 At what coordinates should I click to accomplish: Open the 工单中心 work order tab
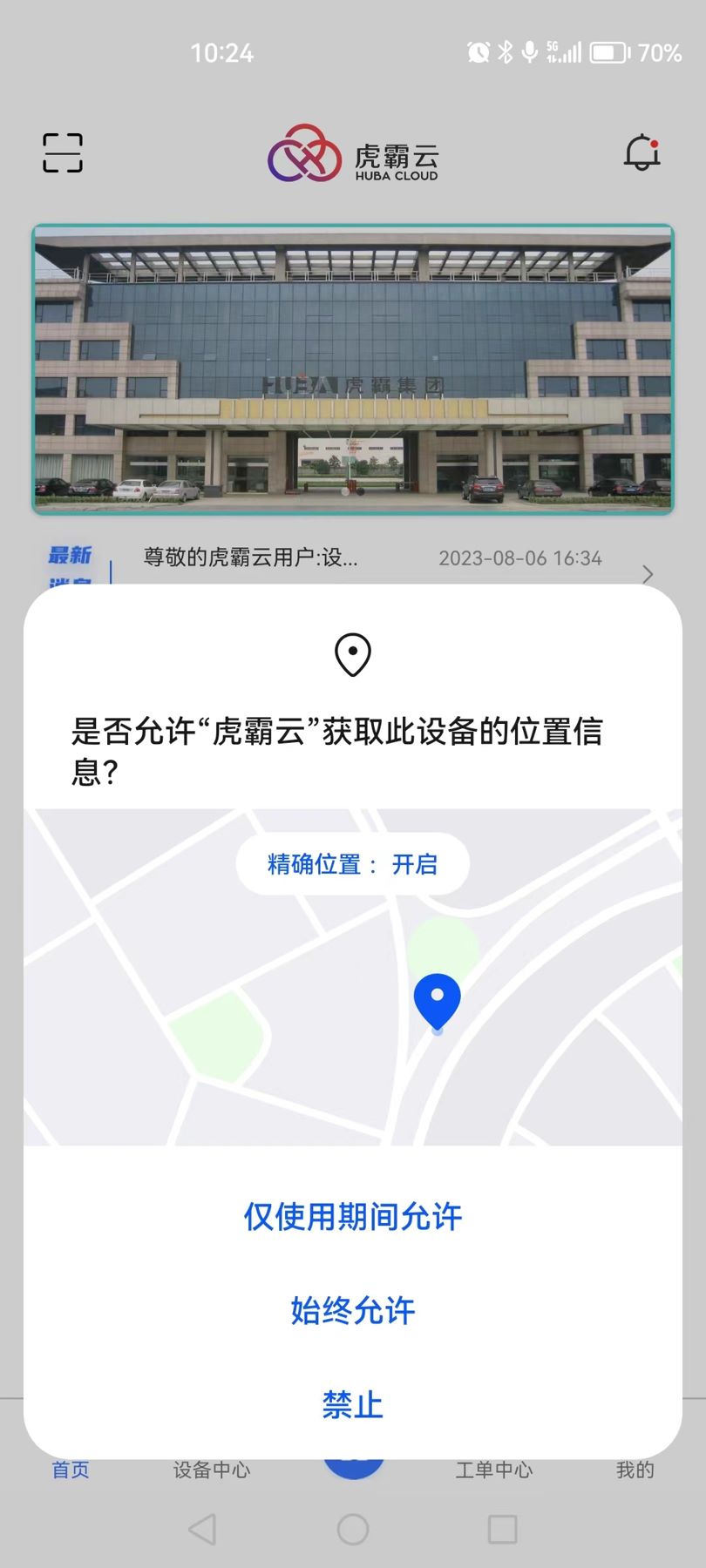tap(494, 1470)
